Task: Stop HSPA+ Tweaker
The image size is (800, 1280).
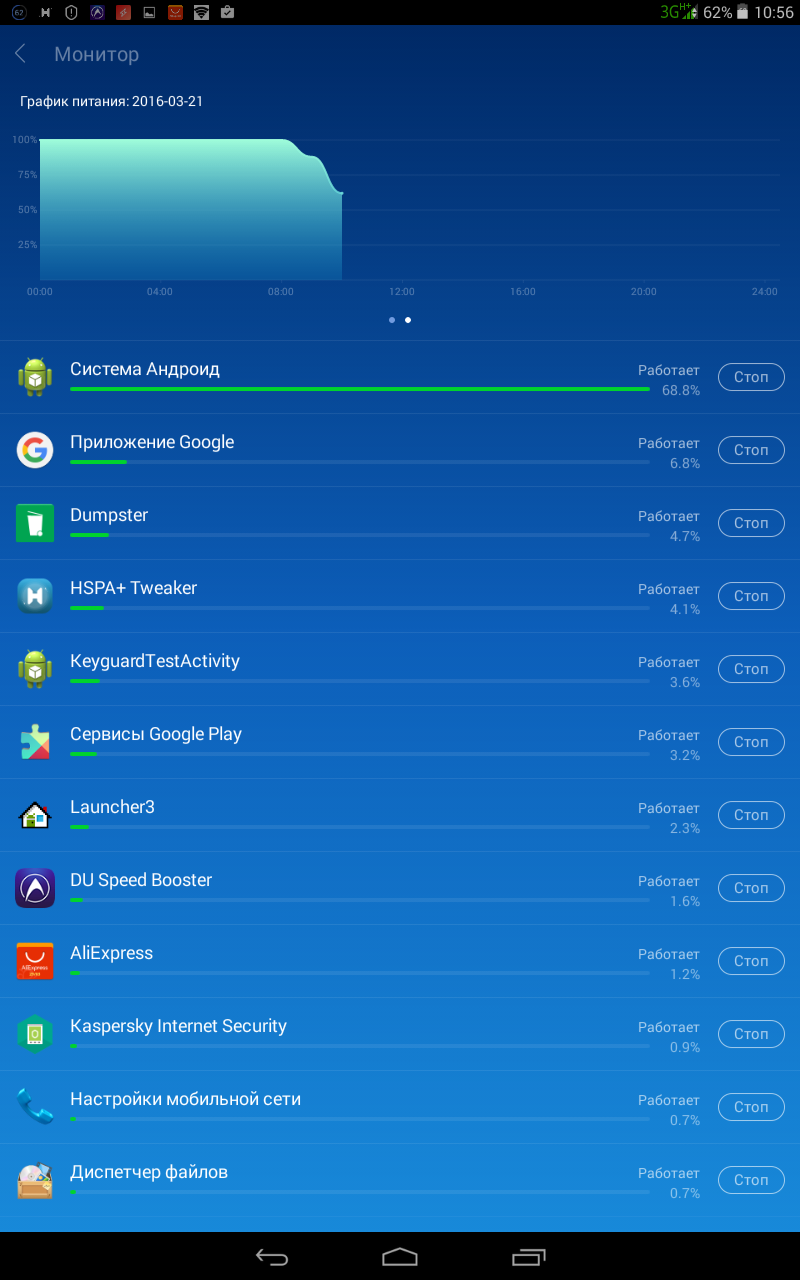Action: [x=751, y=596]
